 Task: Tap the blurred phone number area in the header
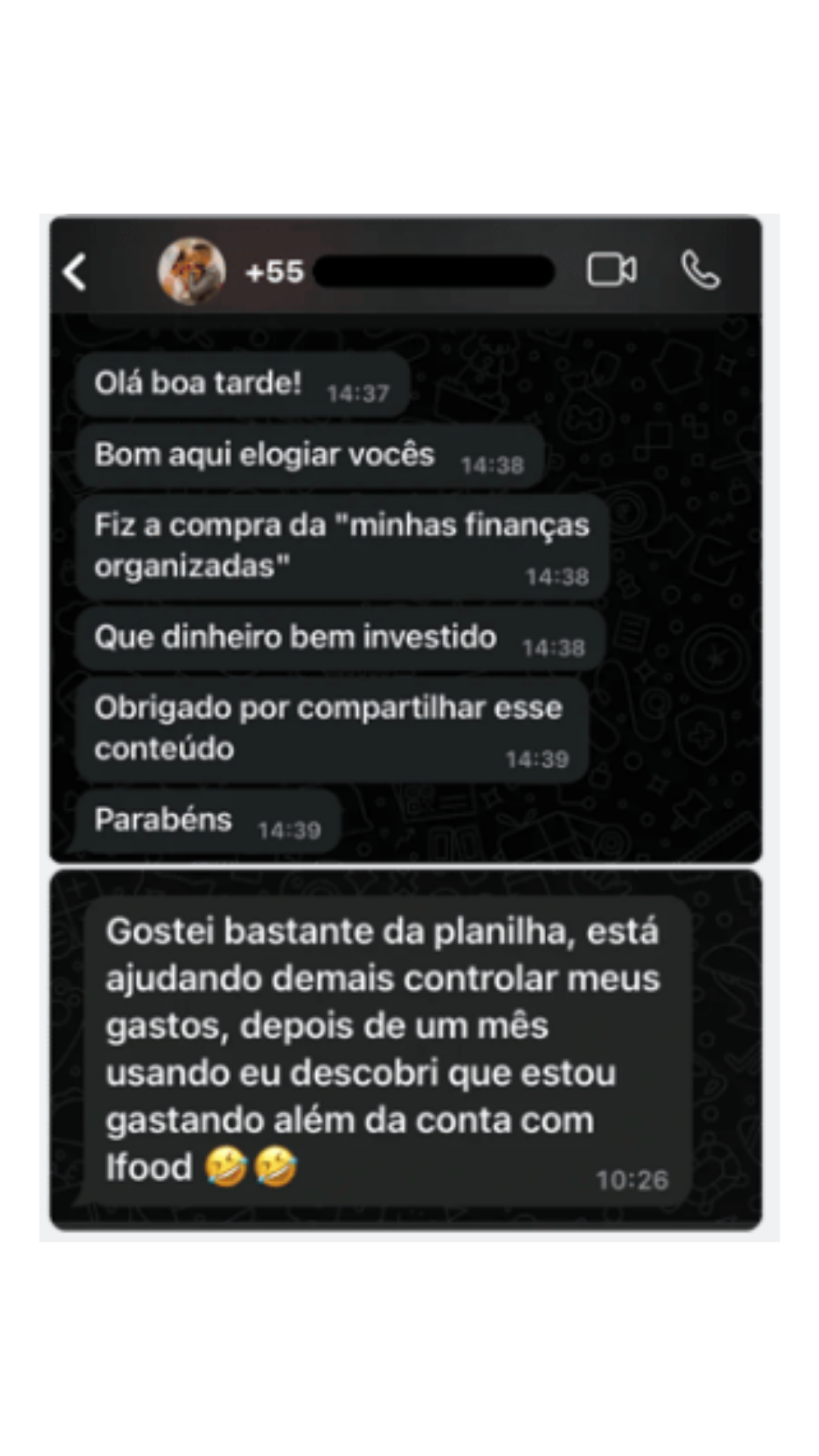[x=436, y=272]
